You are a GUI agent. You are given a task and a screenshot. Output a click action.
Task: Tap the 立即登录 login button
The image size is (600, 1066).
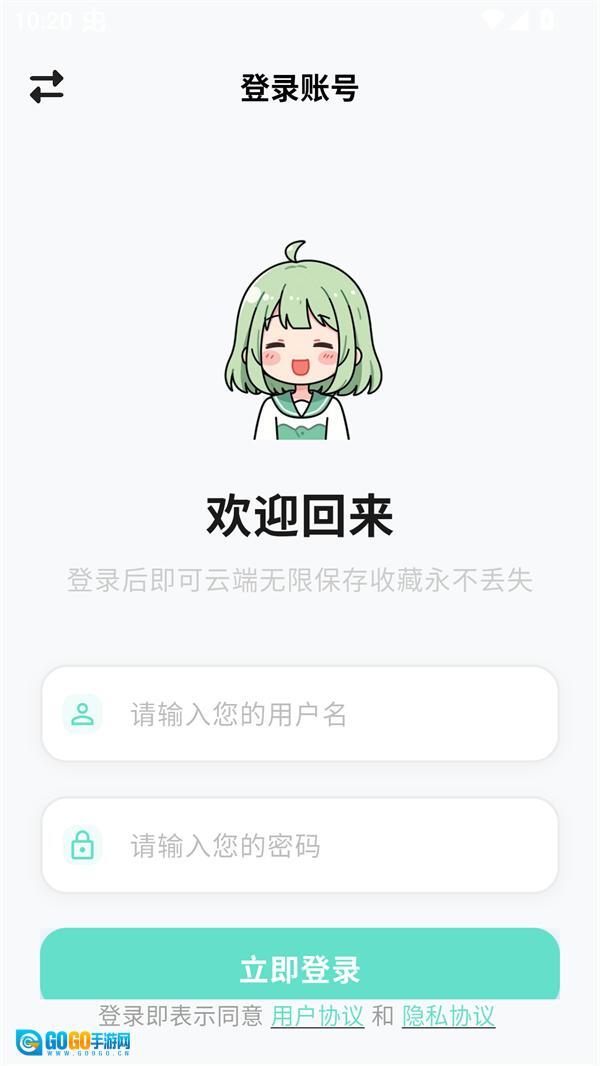pyautogui.click(x=300, y=965)
